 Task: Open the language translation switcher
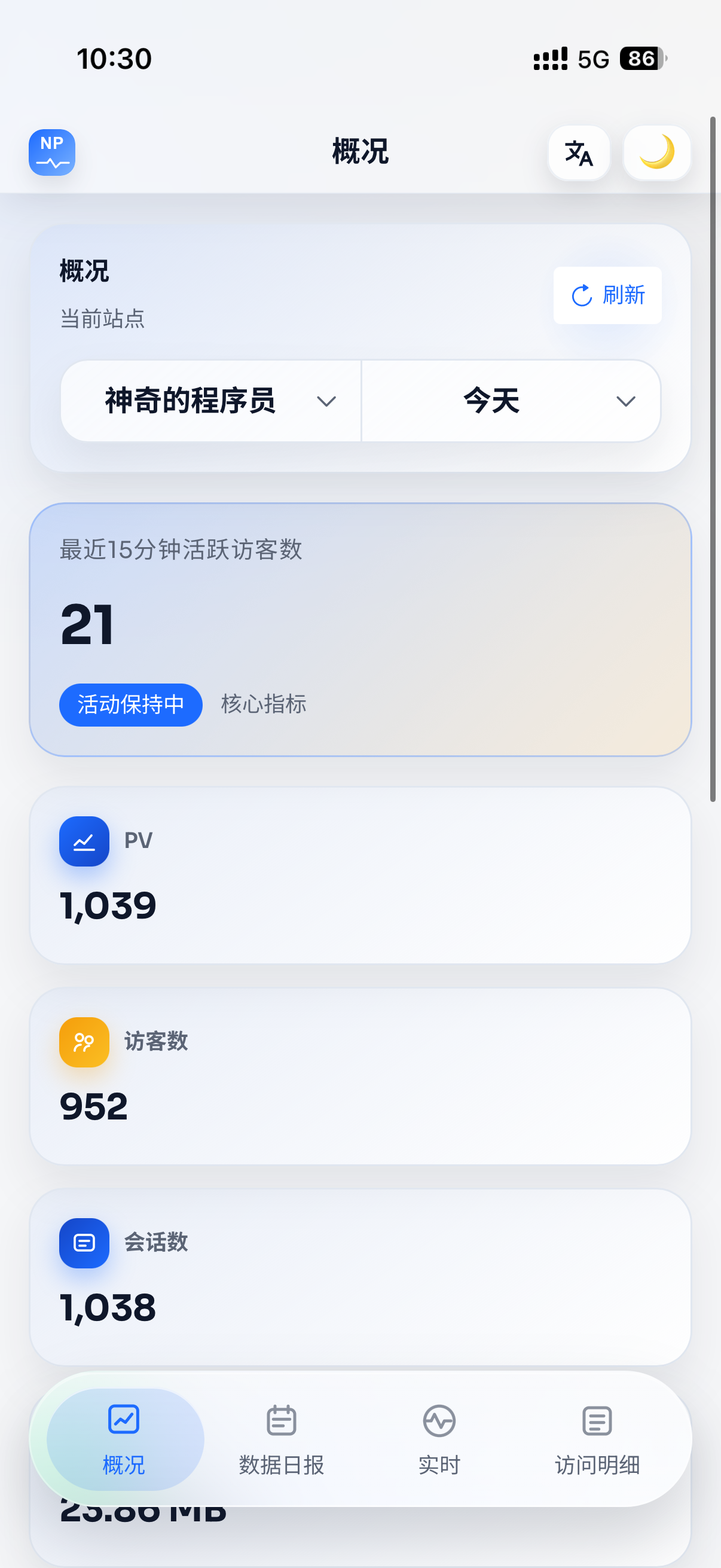click(x=579, y=152)
